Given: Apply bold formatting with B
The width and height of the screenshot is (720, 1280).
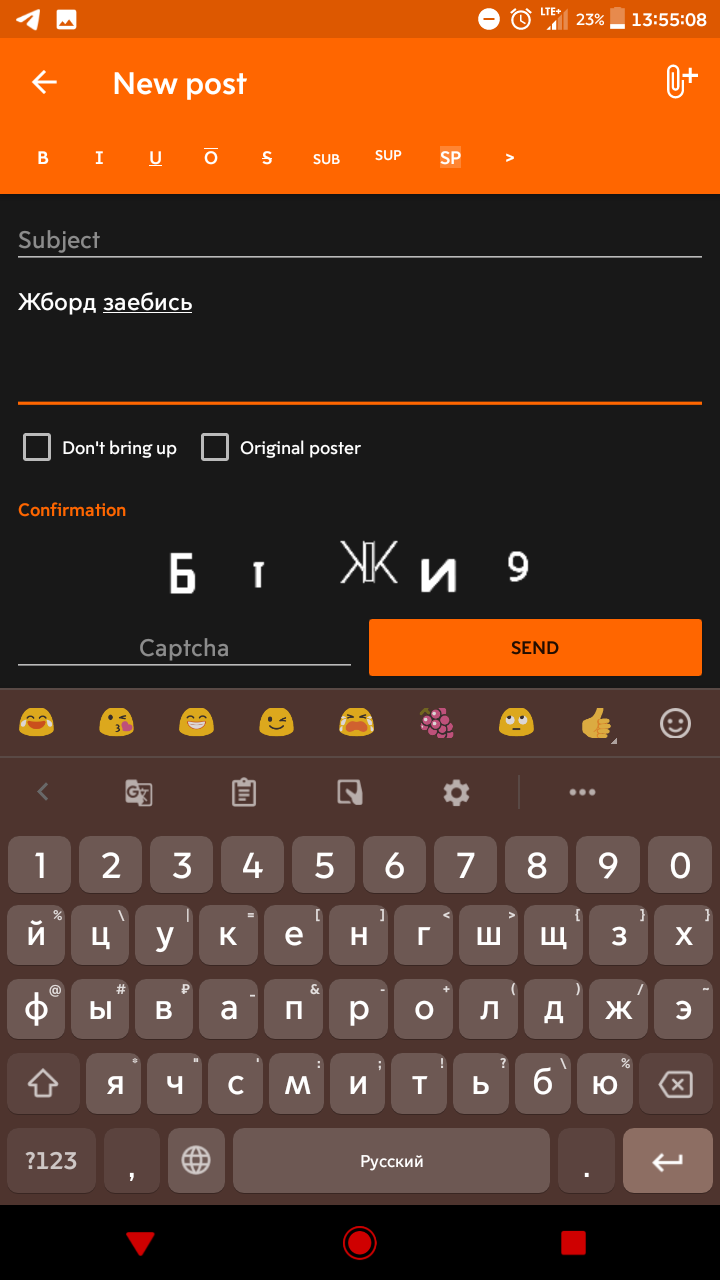Looking at the screenshot, I should coord(43,158).
